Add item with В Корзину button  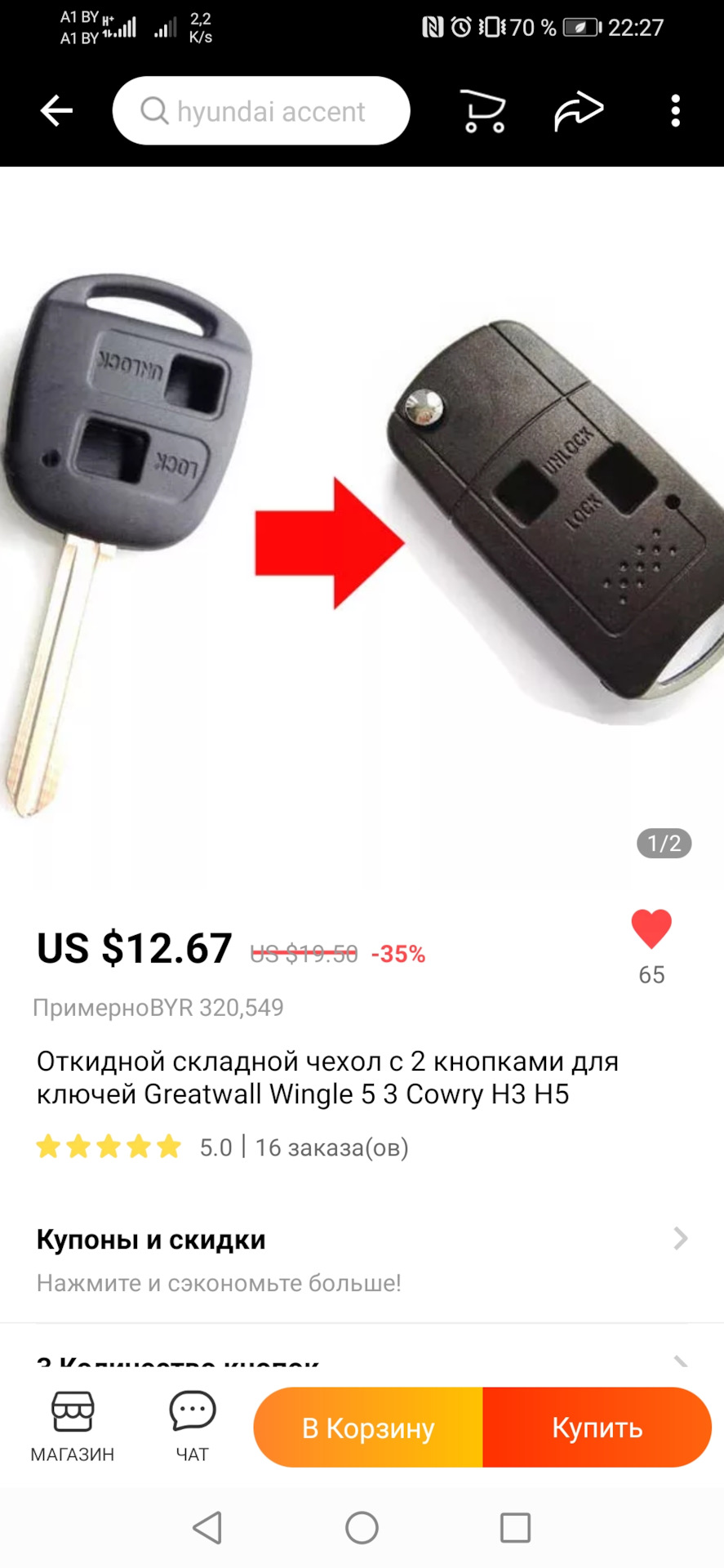point(368,1428)
